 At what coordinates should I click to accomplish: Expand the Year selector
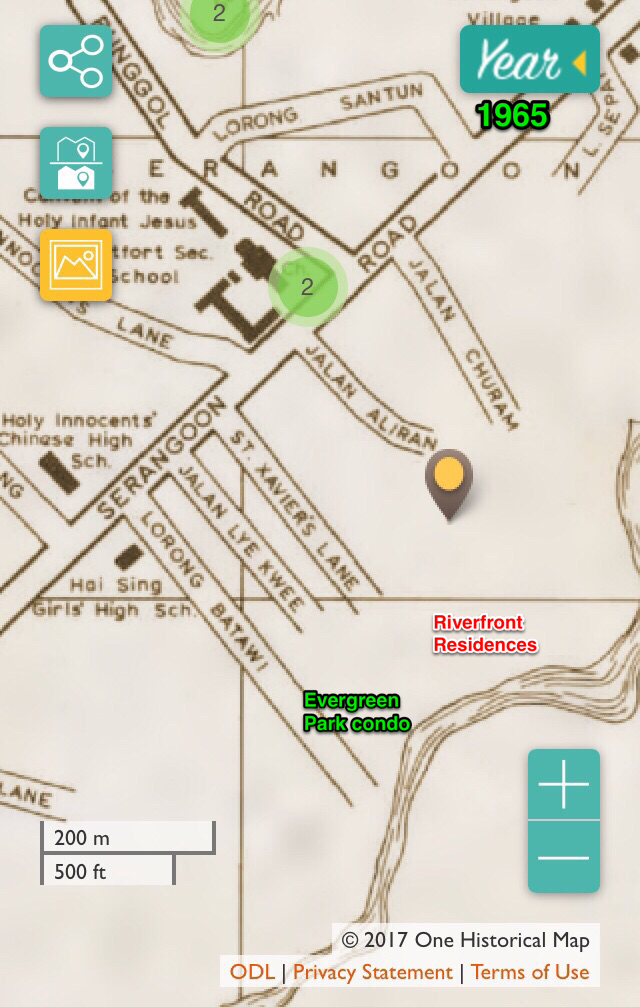tap(529, 61)
